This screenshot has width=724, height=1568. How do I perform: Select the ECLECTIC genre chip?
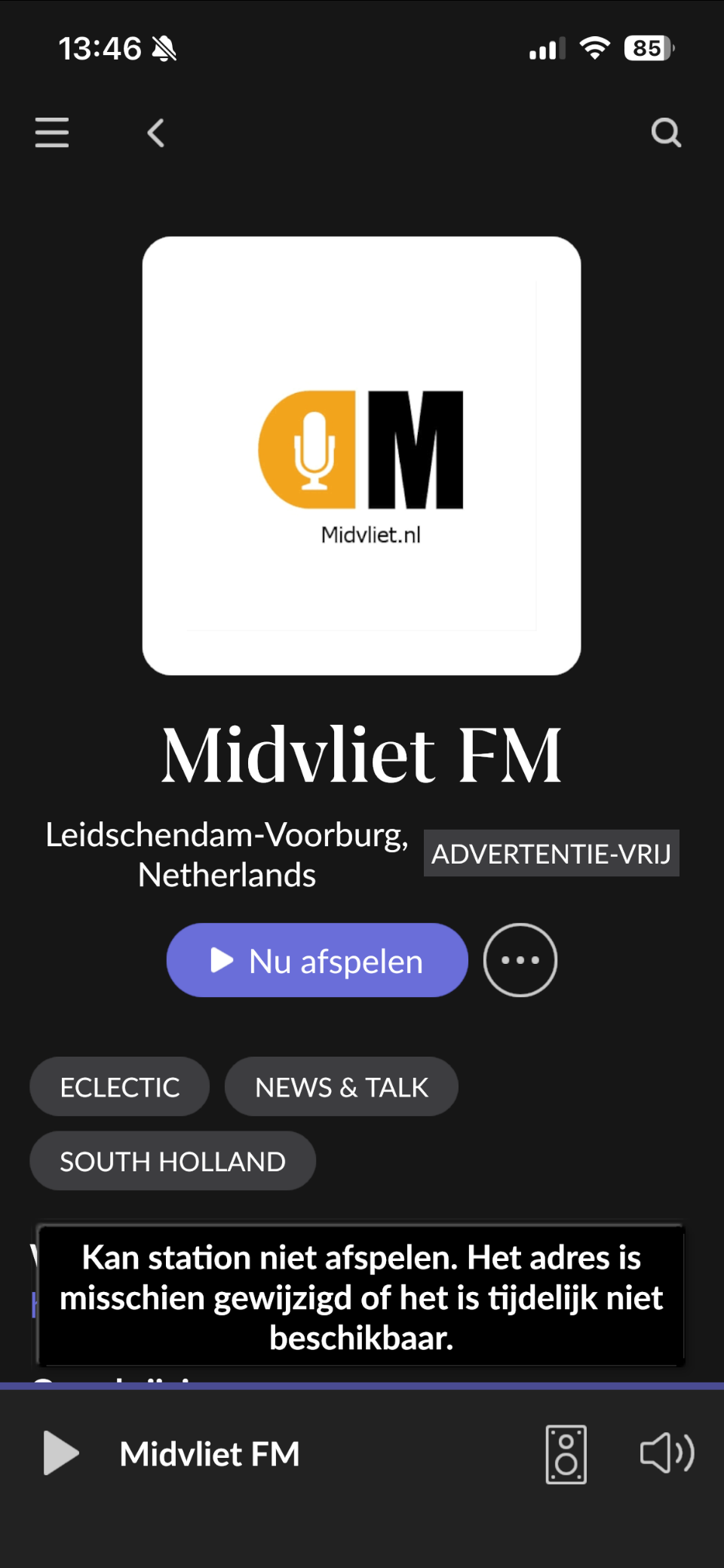pos(120,1087)
